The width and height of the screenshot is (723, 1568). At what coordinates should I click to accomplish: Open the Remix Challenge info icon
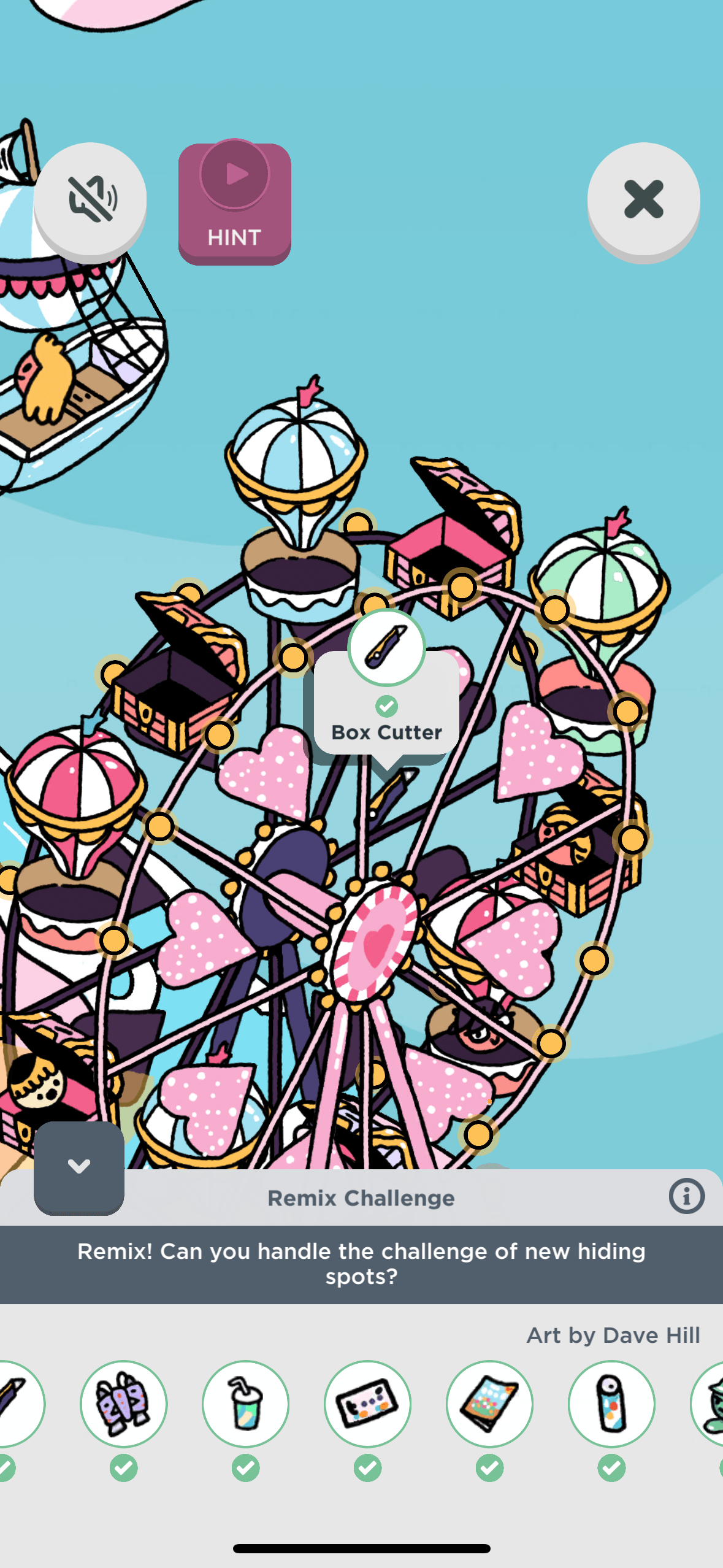(686, 1196)
